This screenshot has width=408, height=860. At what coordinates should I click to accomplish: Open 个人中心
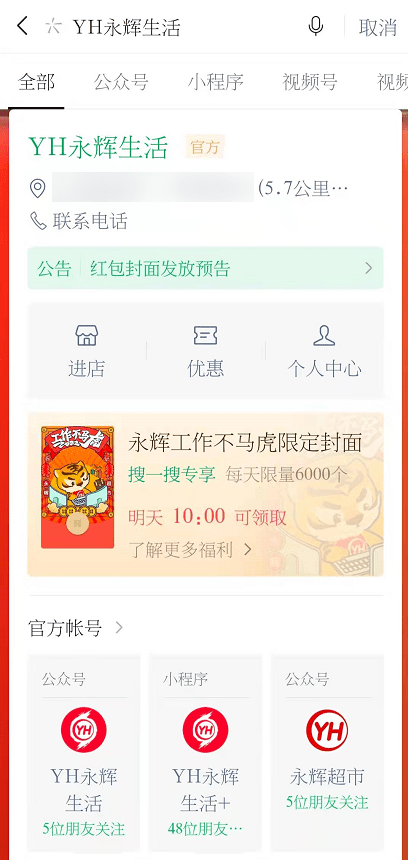(325, 351)
